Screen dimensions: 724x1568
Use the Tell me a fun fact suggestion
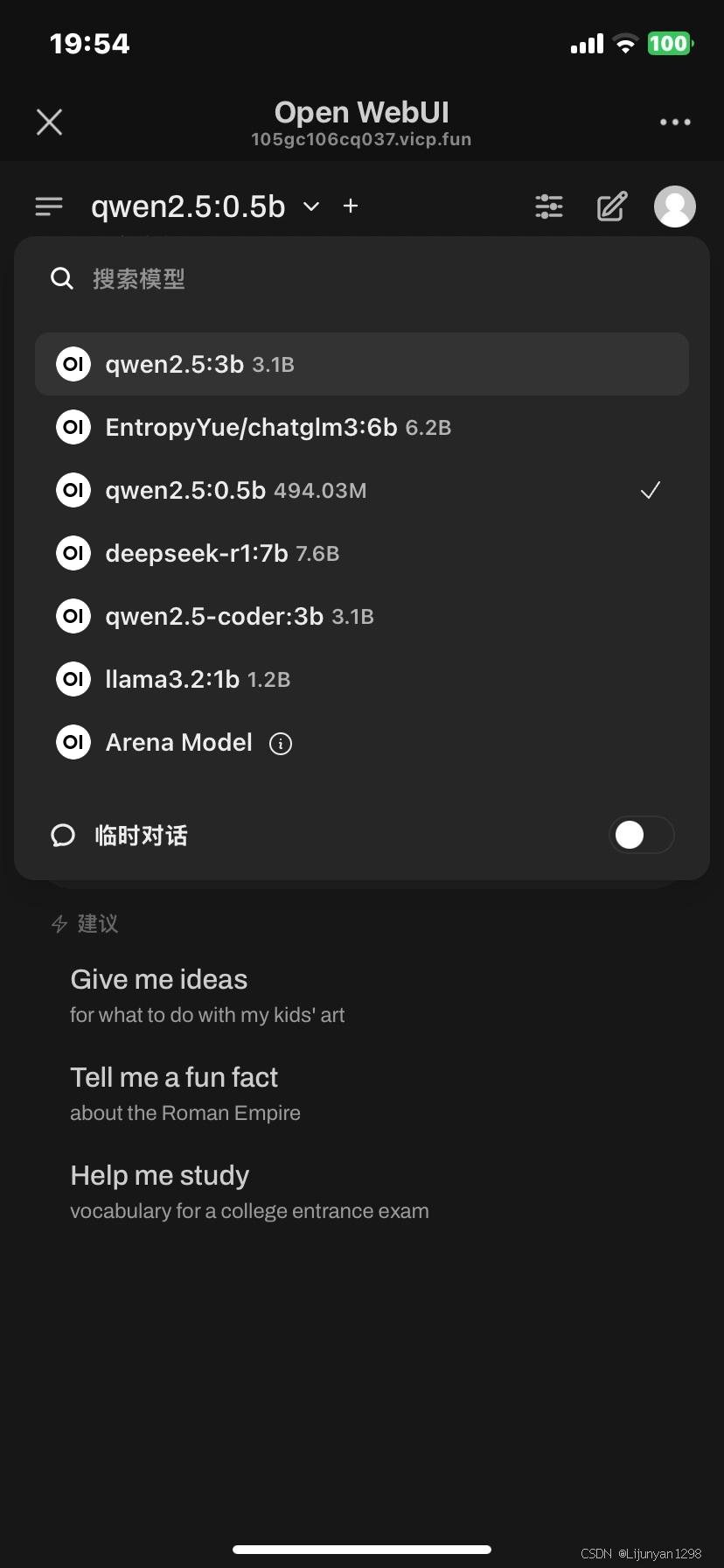[185, 1092]
